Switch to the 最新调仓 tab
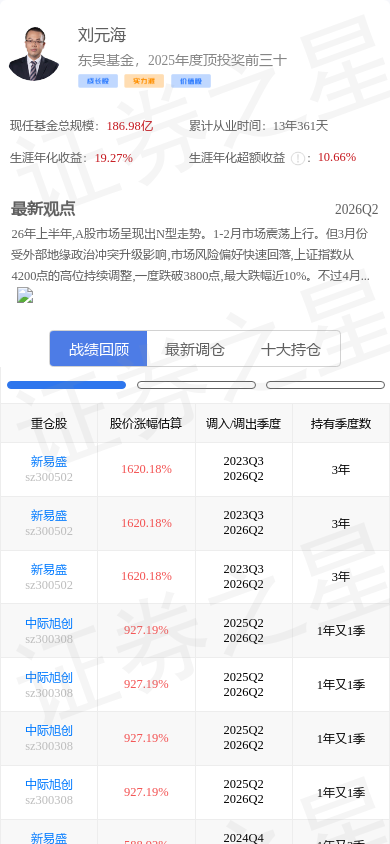 click(195, 349)
